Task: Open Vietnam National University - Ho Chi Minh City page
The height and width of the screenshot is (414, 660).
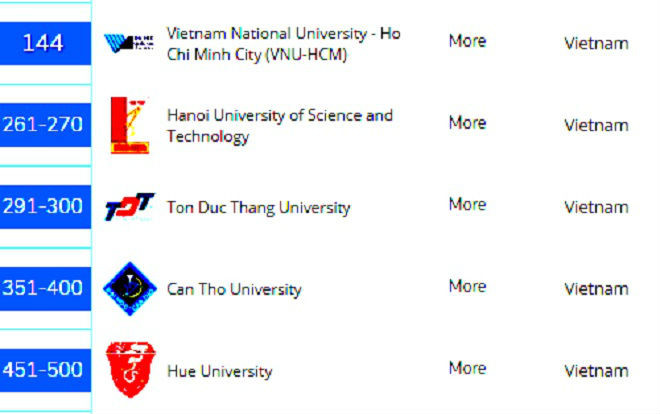Action: point(283,44)
